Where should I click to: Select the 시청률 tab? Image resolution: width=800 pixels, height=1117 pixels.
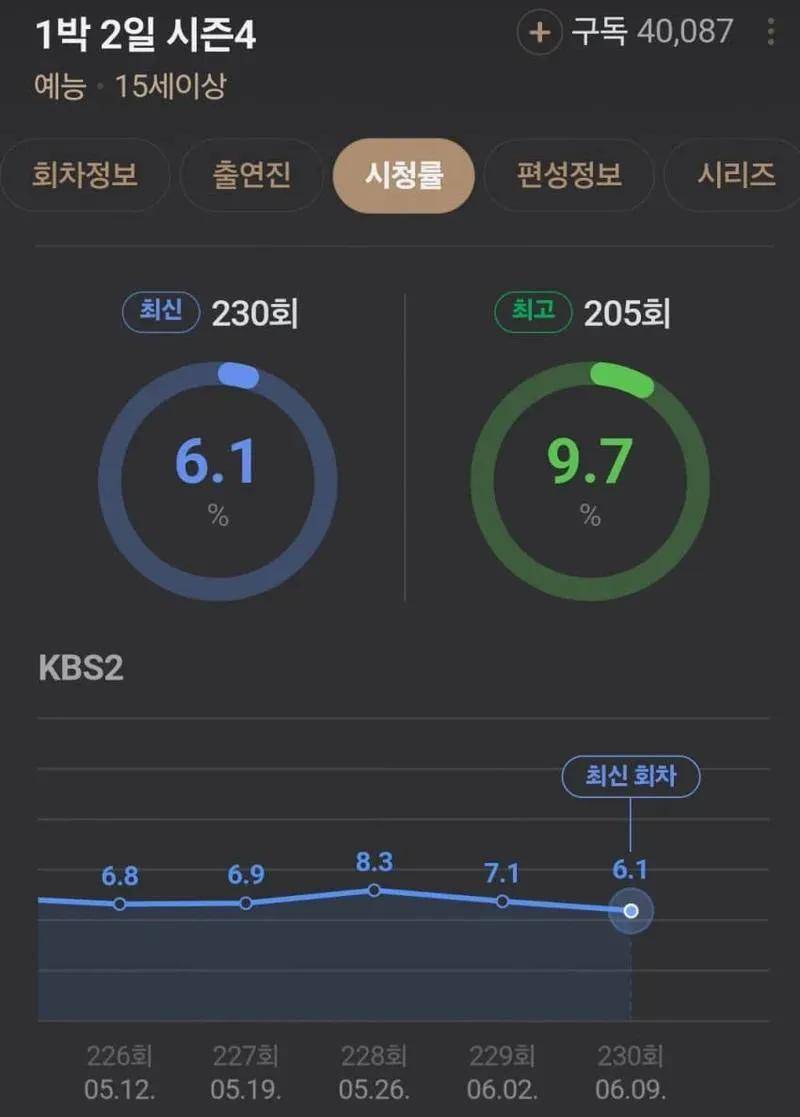tap(404, 176)
